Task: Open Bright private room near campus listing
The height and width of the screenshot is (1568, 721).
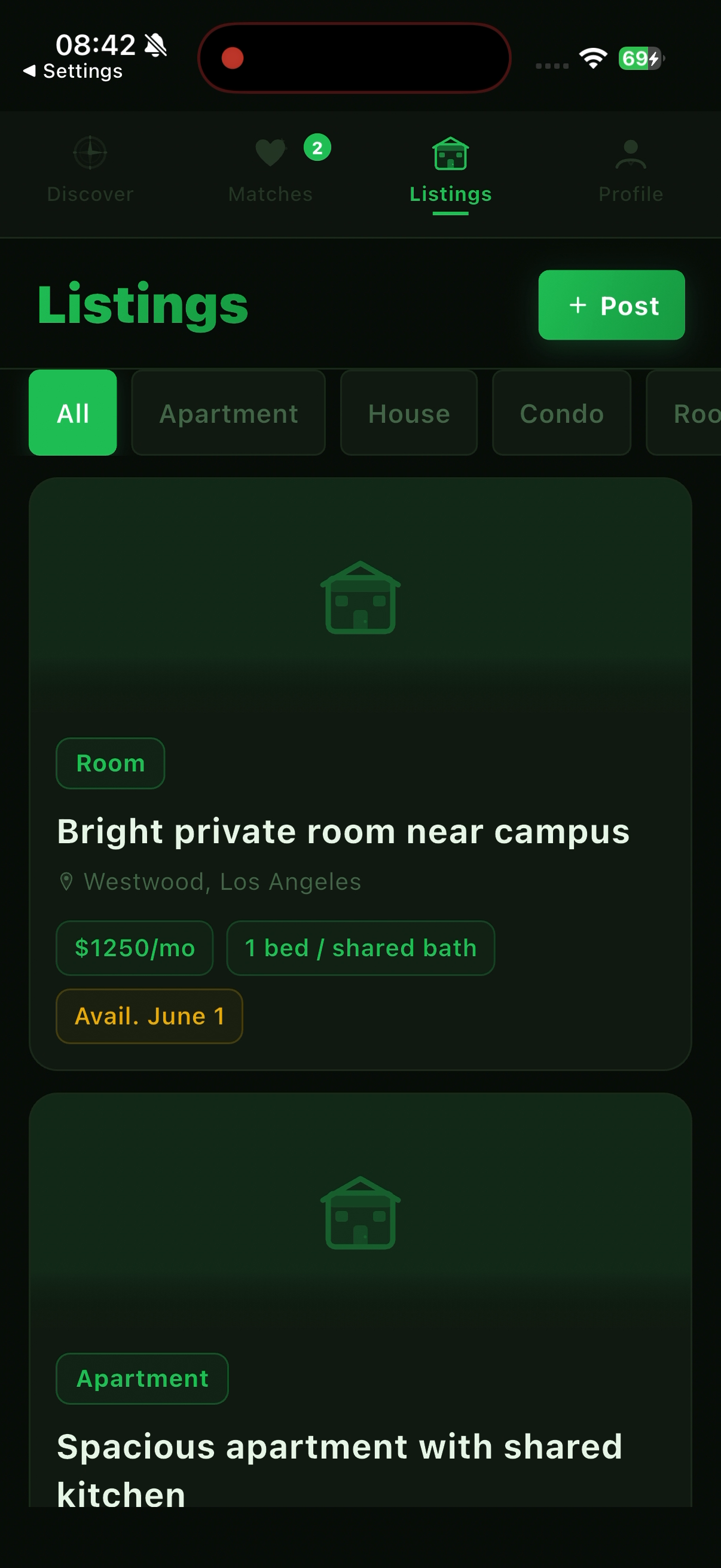Action: click(x=360, y=774)
